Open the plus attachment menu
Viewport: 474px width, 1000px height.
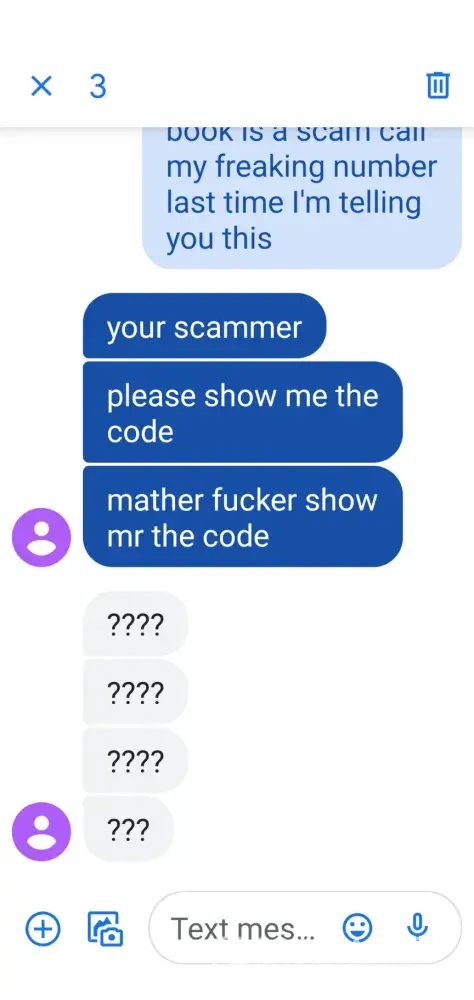43,929
